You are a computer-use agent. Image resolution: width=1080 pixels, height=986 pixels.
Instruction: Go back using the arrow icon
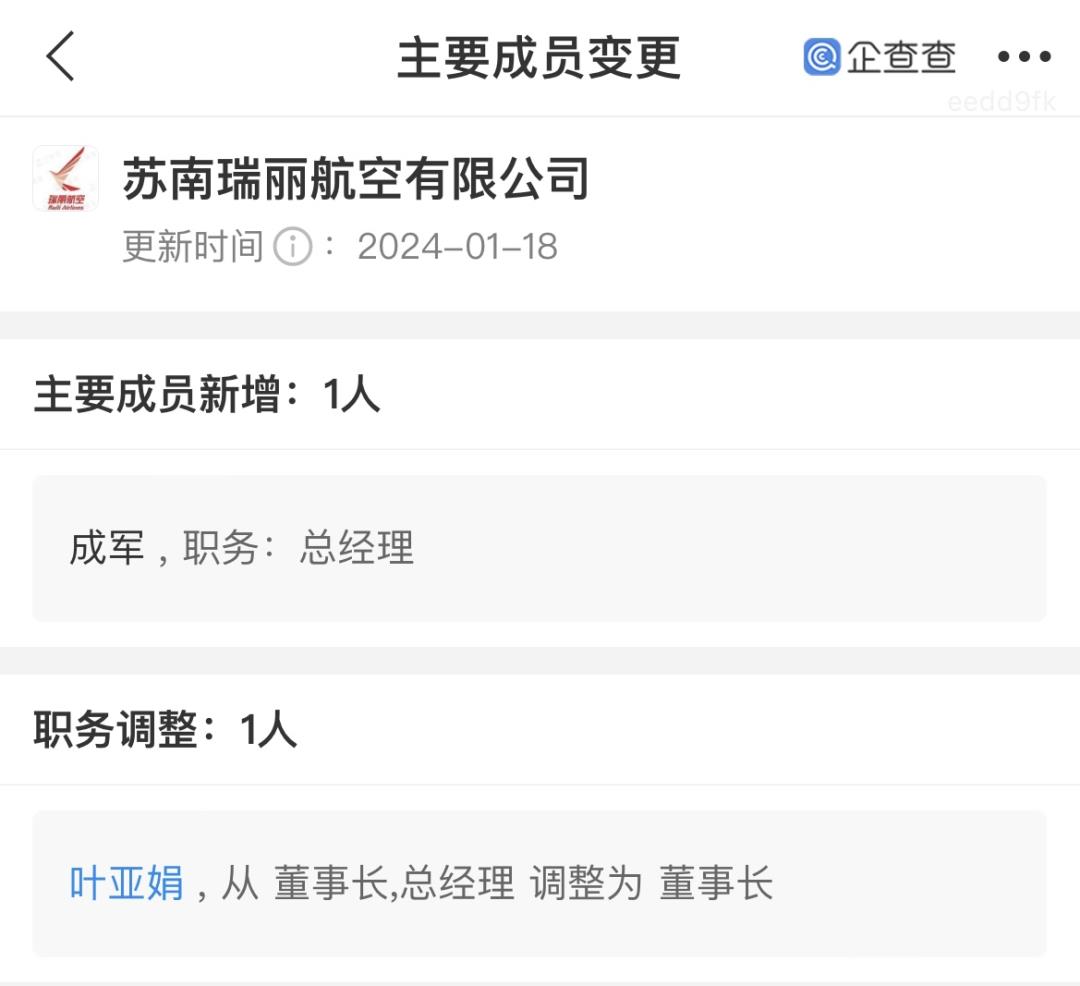point(61,56)
